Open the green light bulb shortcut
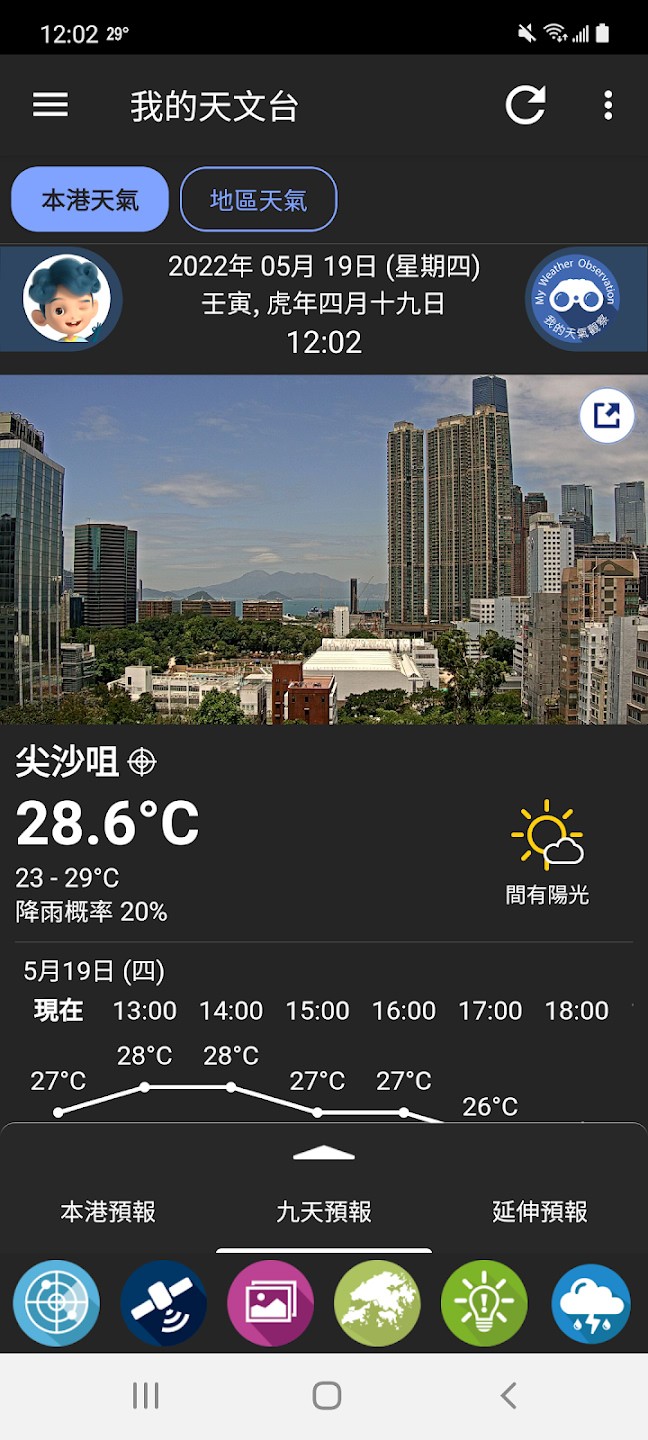The image size is (648, 1440). click(x=484, y=1303)
